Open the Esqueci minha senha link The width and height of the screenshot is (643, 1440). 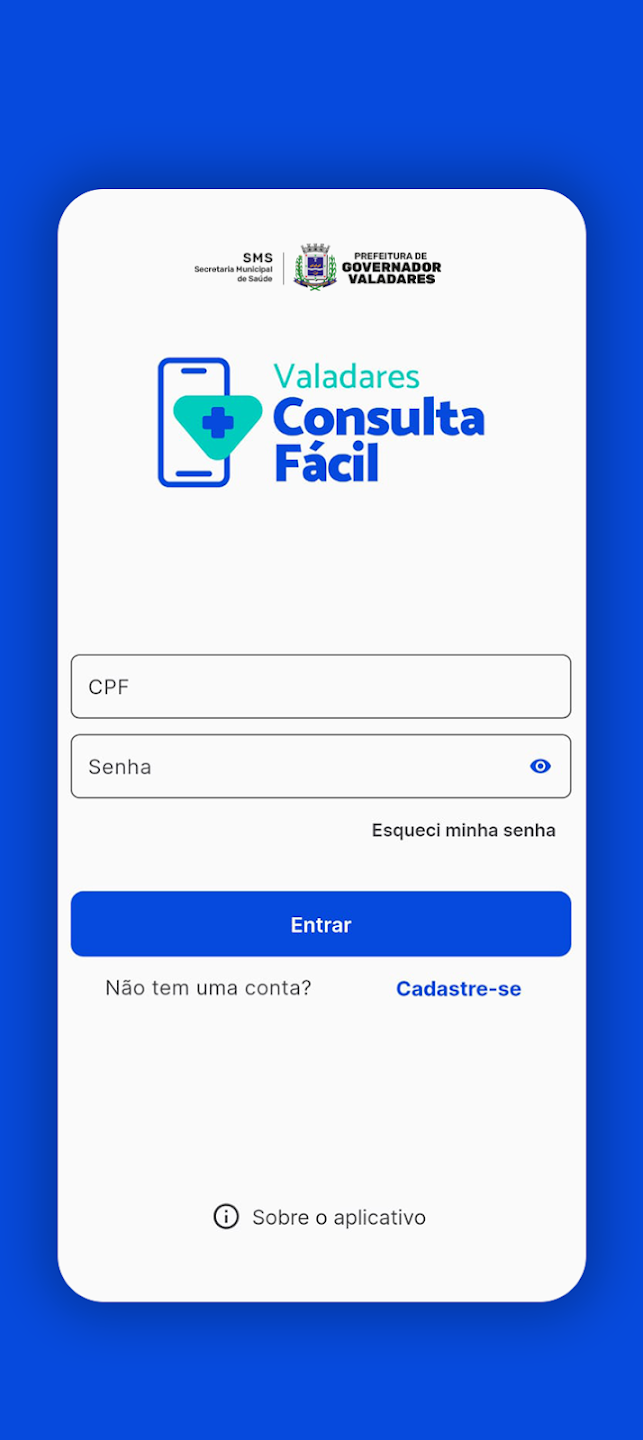click(463, 831)
